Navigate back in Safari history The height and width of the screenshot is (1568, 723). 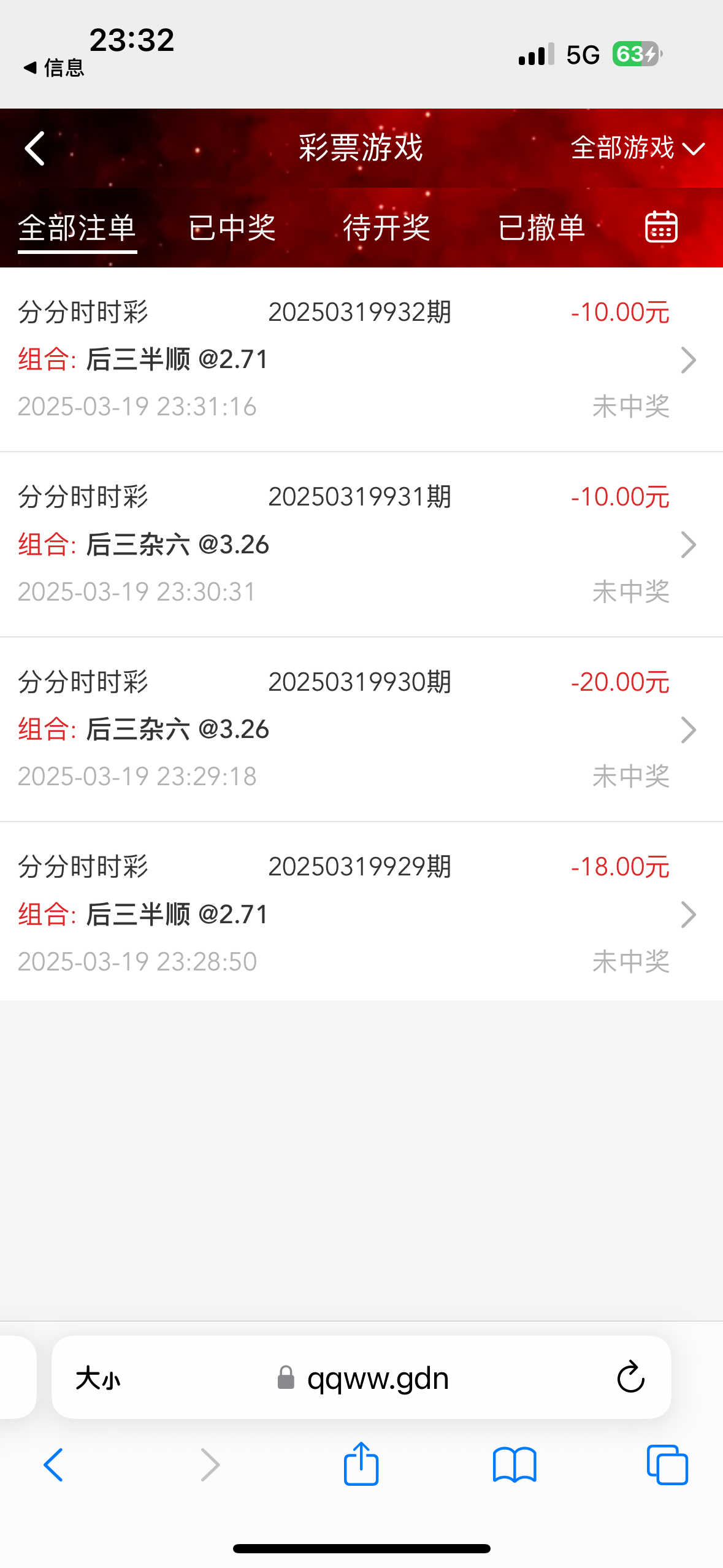pos(54,1465)
